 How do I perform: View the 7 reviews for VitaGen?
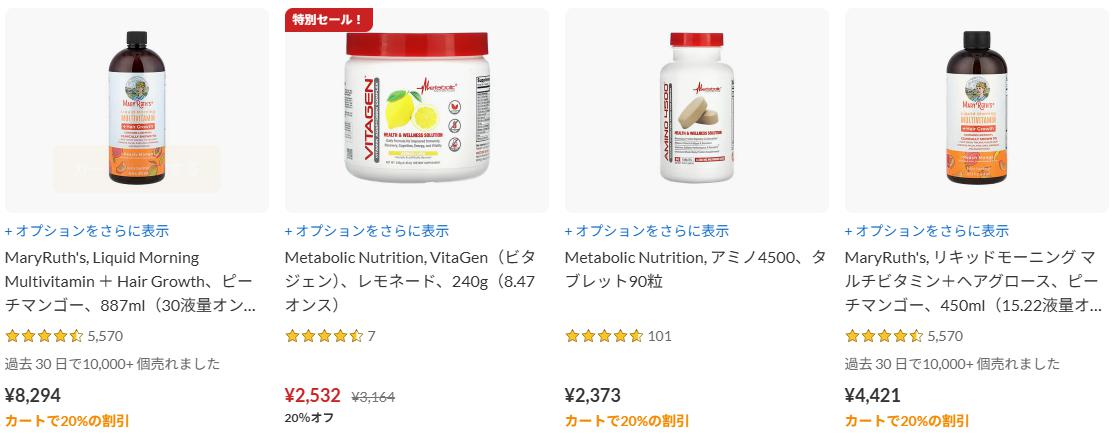tap(370, 336)
